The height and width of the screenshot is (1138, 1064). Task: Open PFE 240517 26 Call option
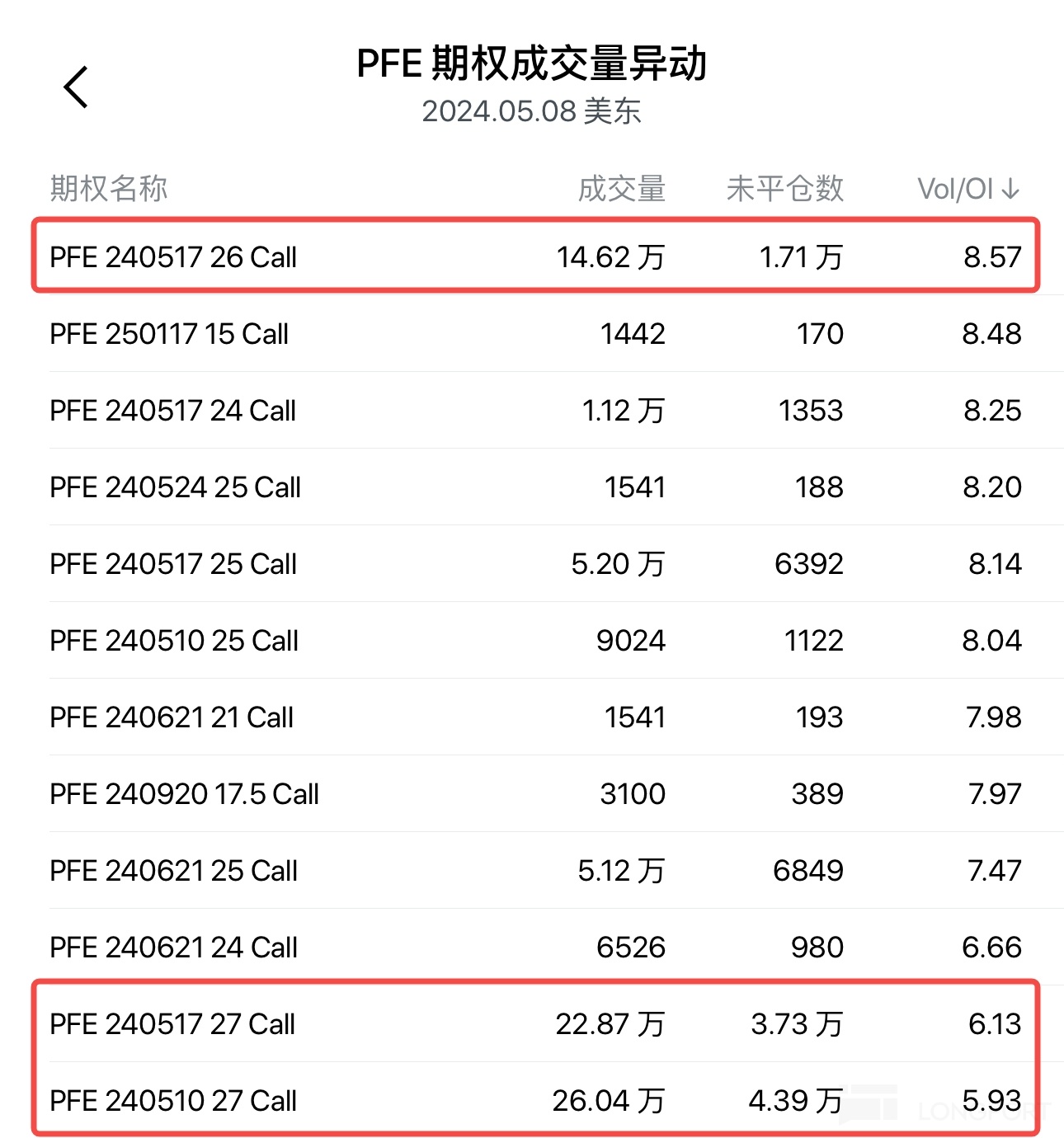536,256
